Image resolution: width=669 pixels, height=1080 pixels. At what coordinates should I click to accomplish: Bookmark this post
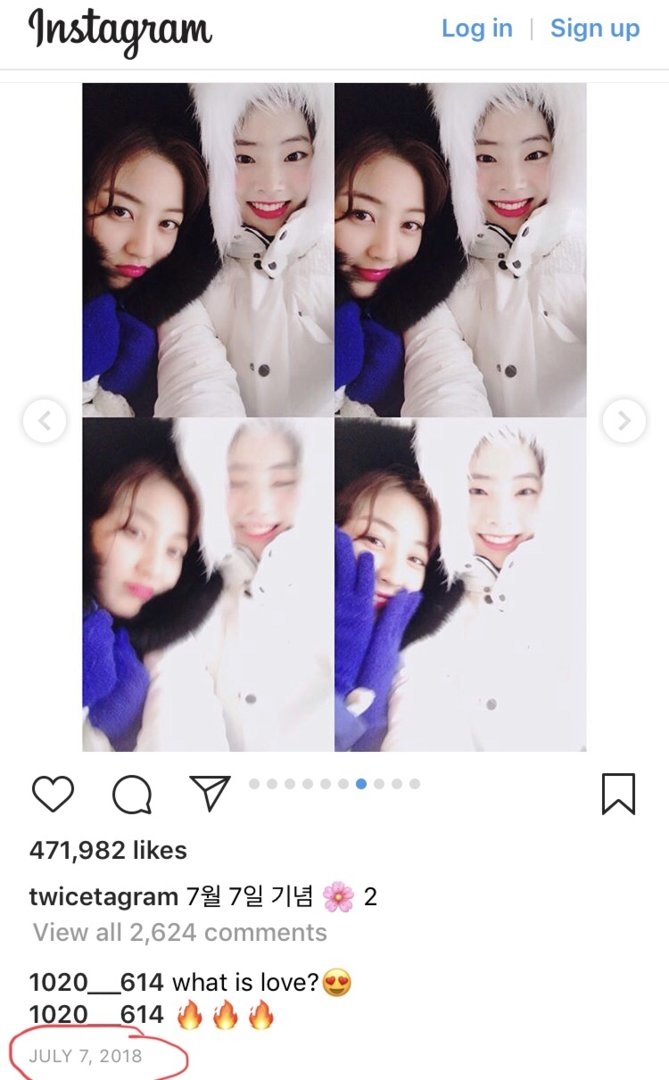click(x=618, y=794)
